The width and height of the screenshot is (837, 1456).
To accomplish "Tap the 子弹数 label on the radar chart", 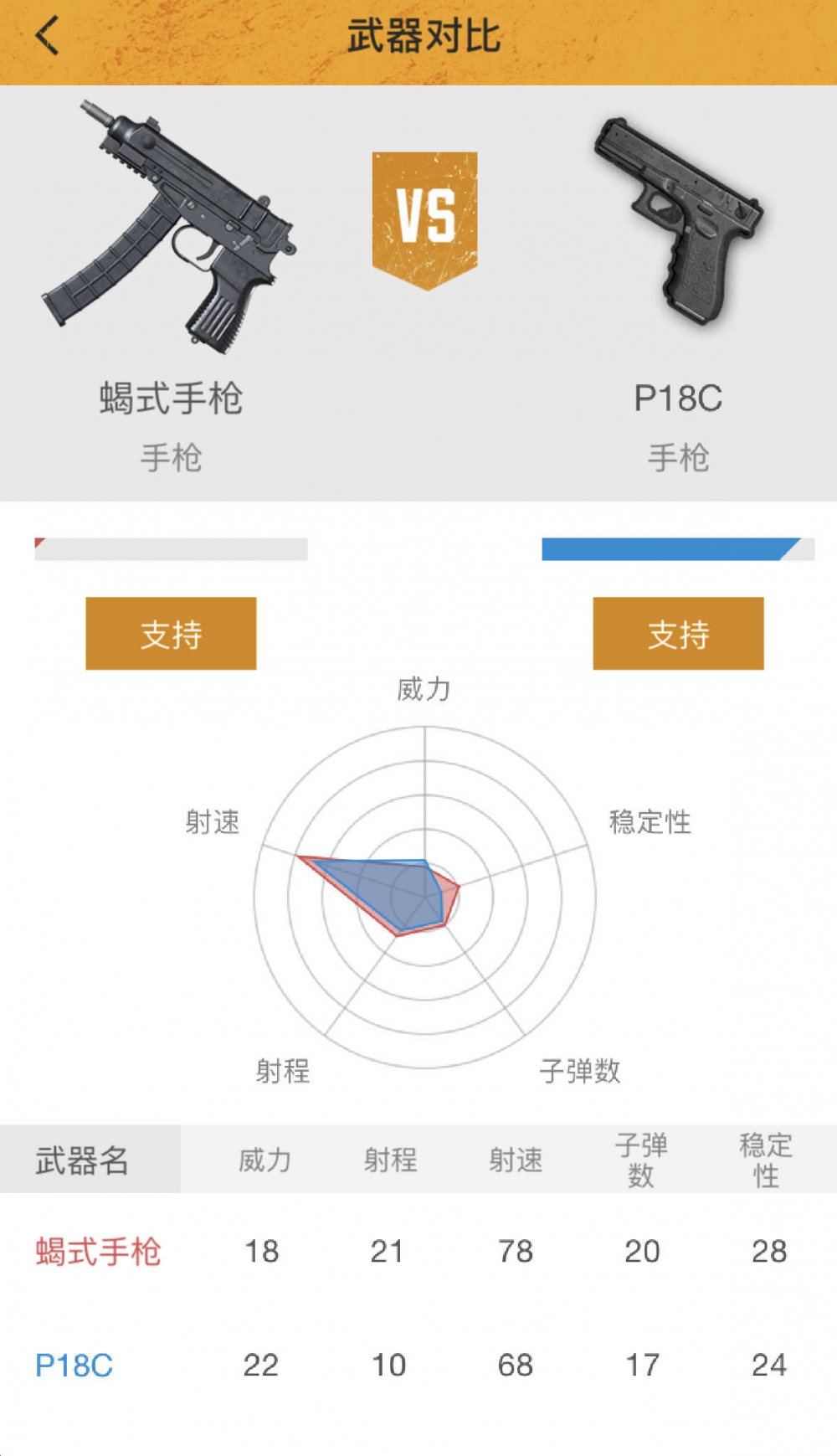I will tap(583, 1072).
